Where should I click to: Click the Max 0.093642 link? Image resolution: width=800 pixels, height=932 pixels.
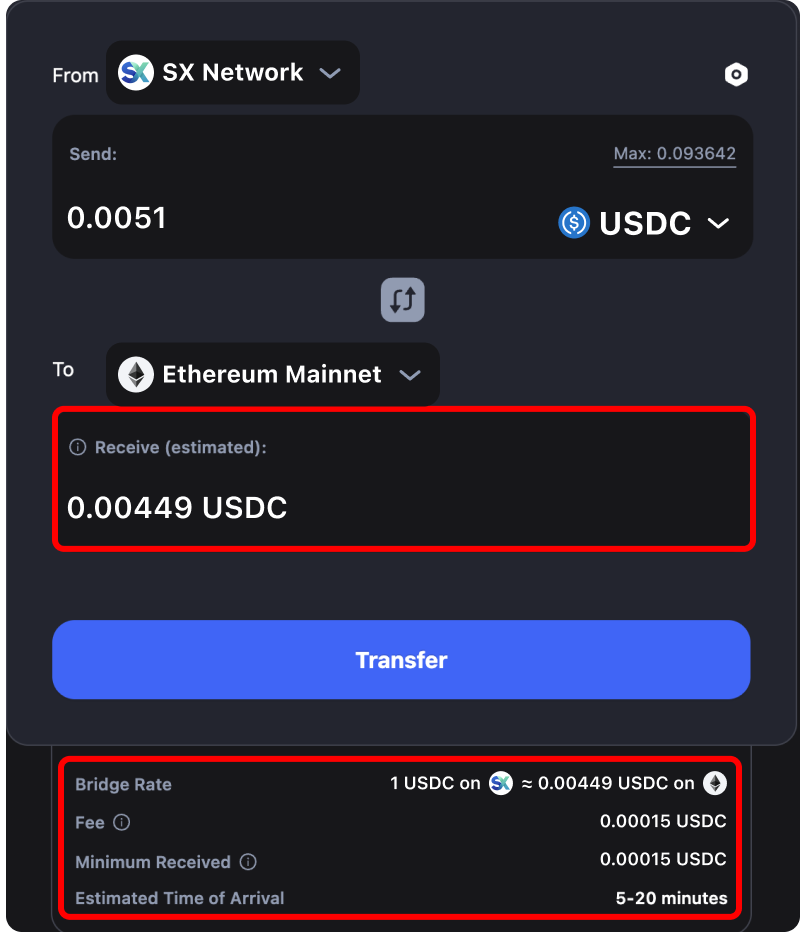pos(674,154)
